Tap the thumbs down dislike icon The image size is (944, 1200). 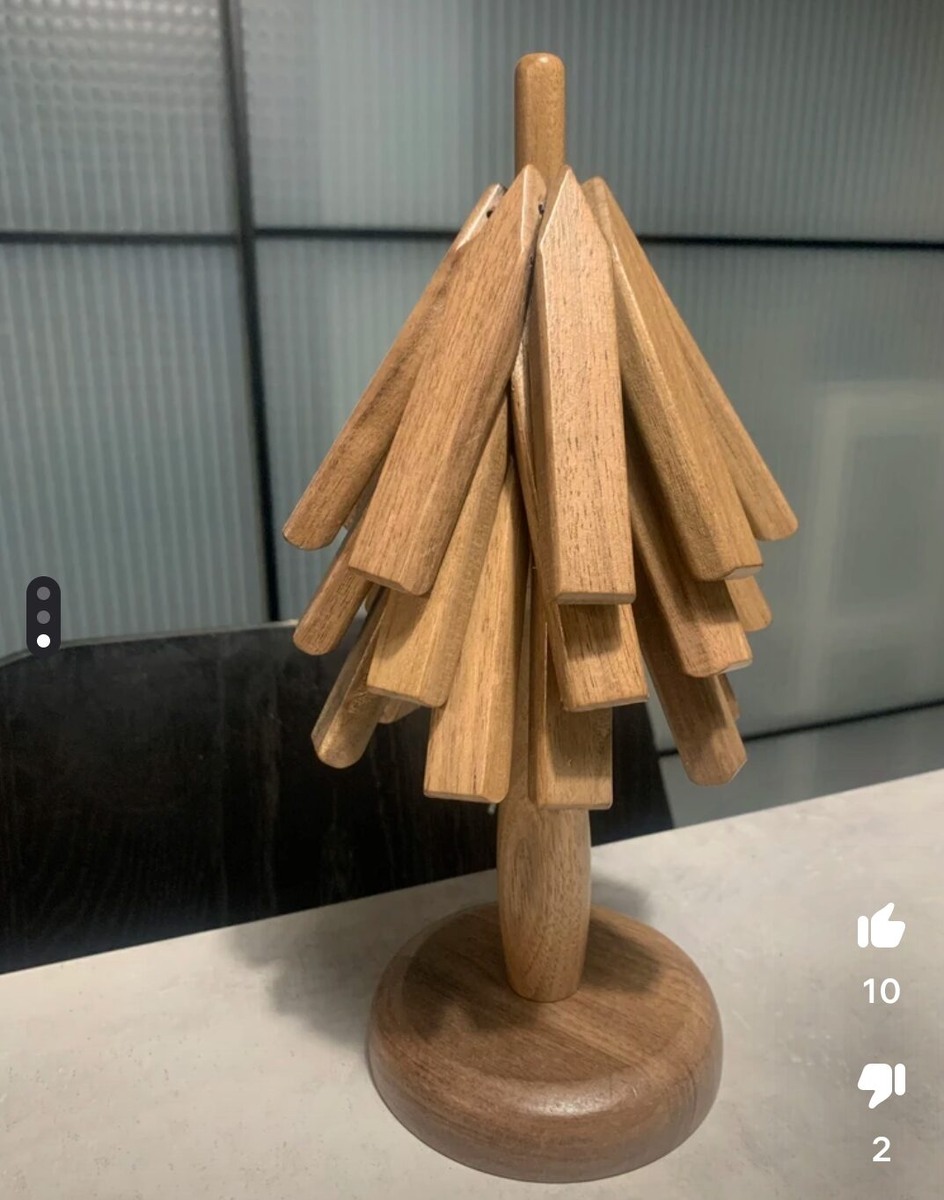[881, 1084]
